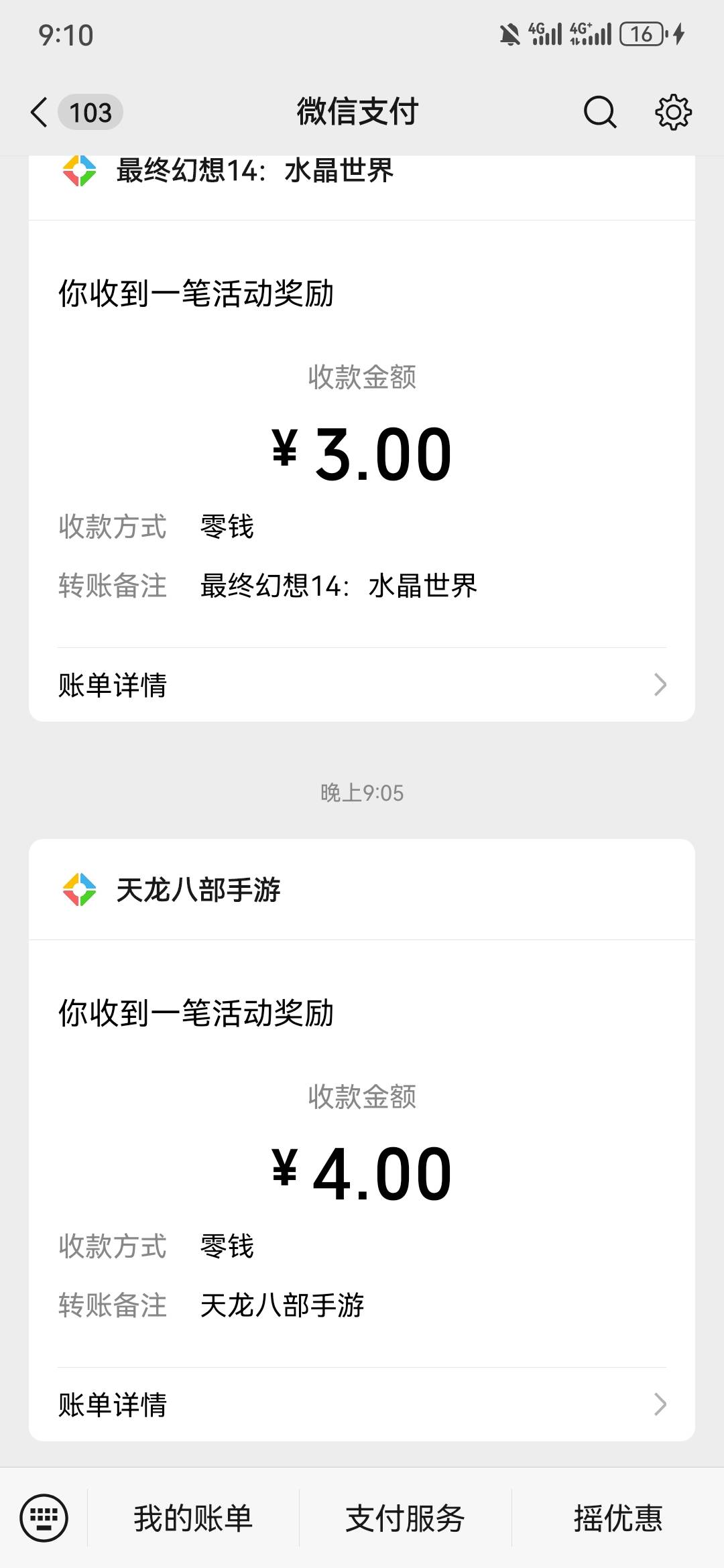
Task: Open the search icon in the top bar
Action: point(599,112)
